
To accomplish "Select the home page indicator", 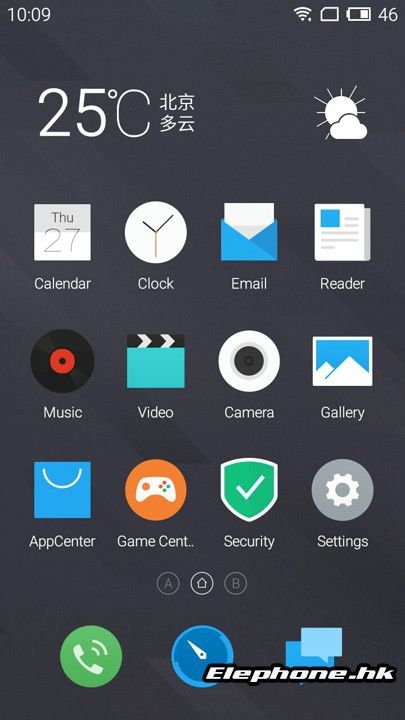I will (202, 584).
